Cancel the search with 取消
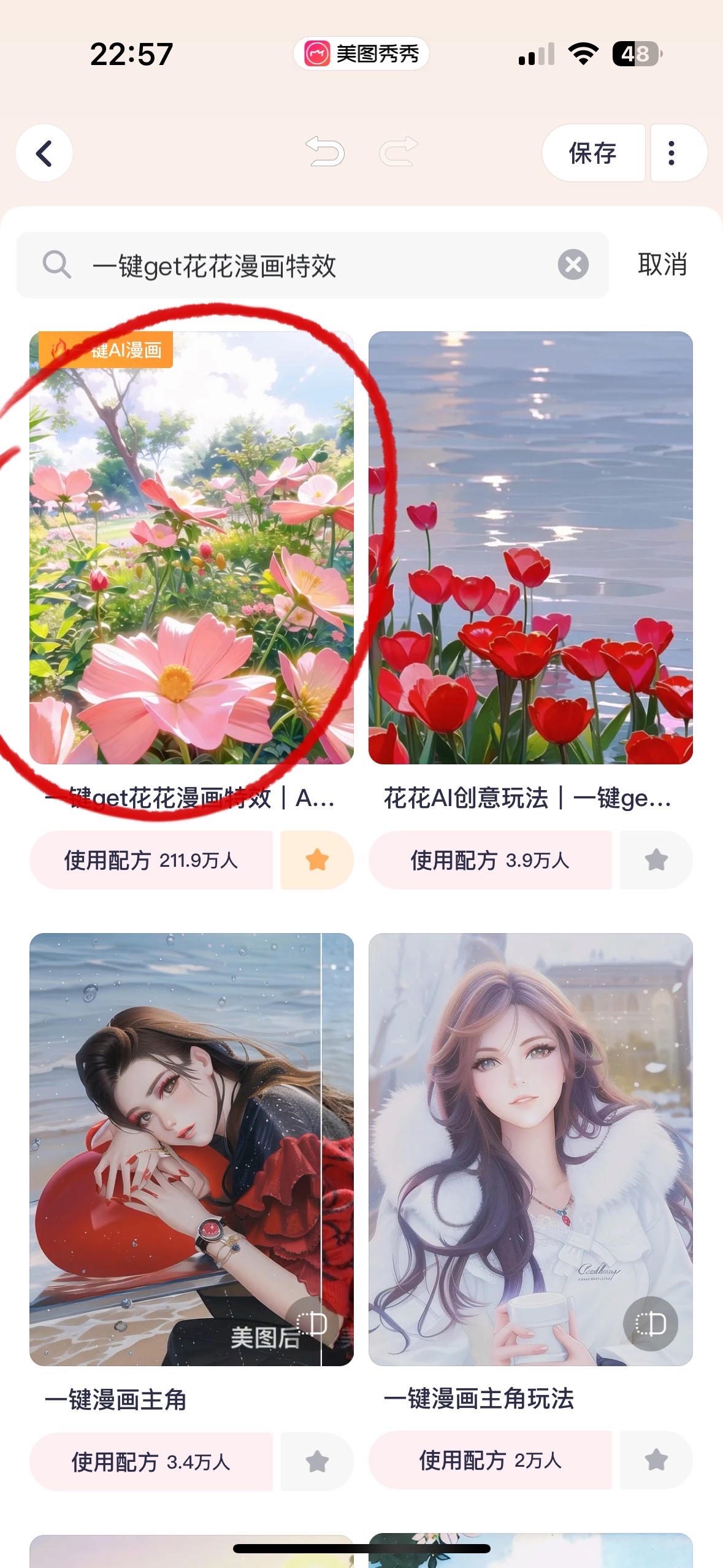 [x=662, y=265]
